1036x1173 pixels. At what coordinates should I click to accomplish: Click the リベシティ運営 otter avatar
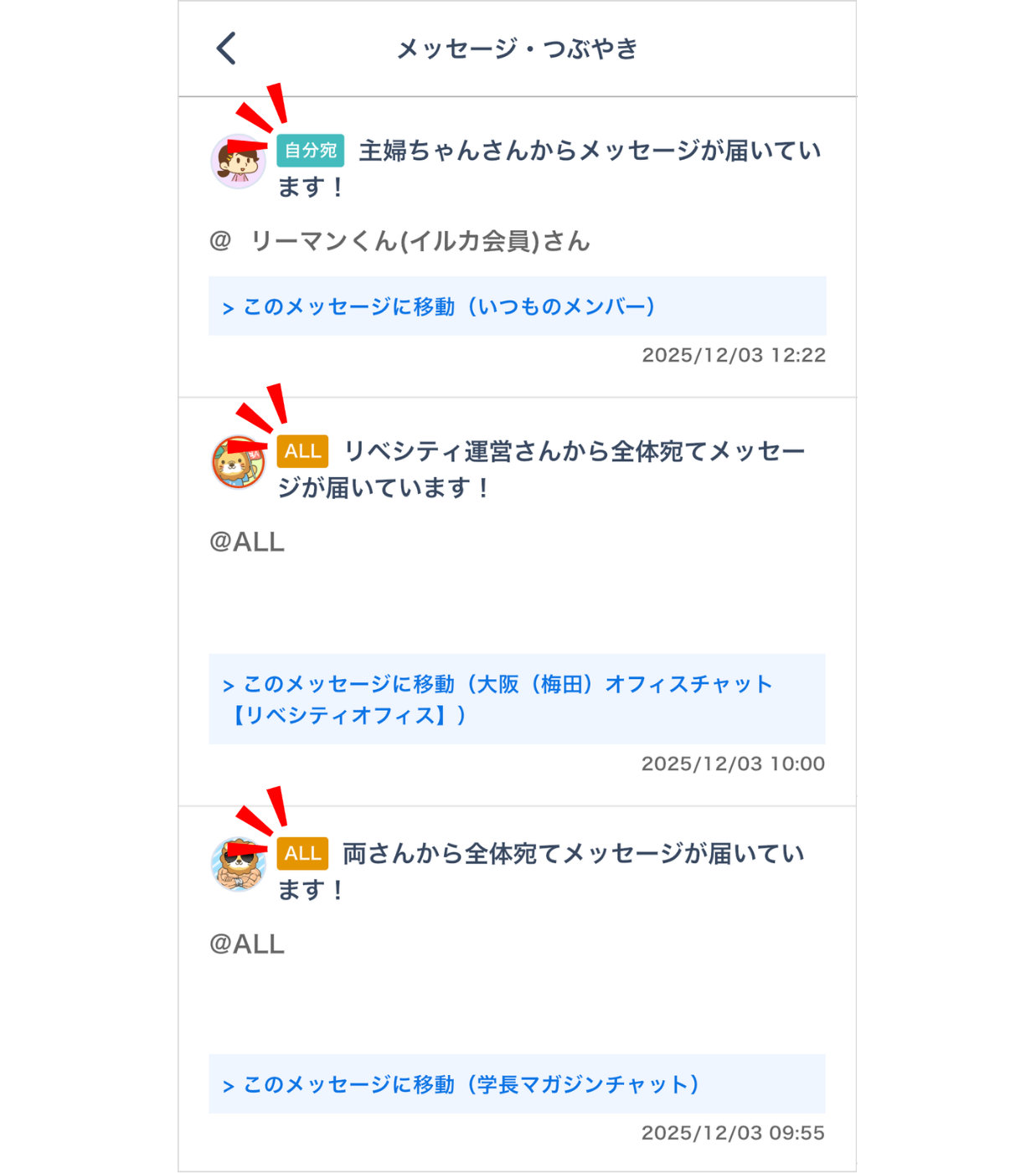pos(239,461)
